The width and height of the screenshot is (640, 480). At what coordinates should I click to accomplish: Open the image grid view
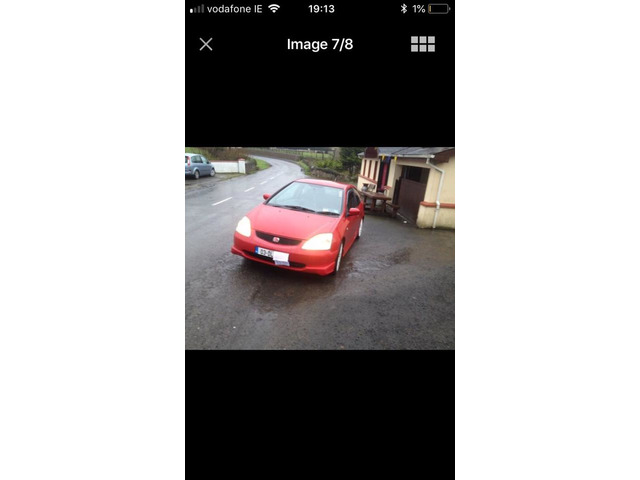[x=422, y=44]
